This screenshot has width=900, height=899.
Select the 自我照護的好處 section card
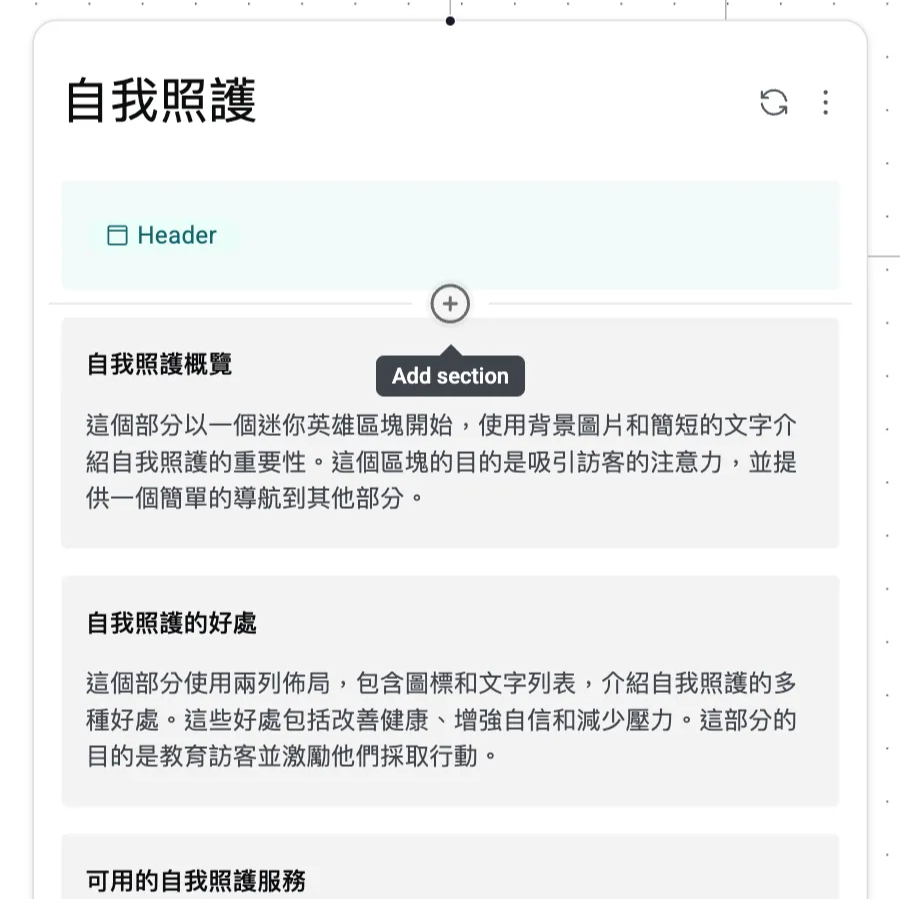click(x=450, y=690)
